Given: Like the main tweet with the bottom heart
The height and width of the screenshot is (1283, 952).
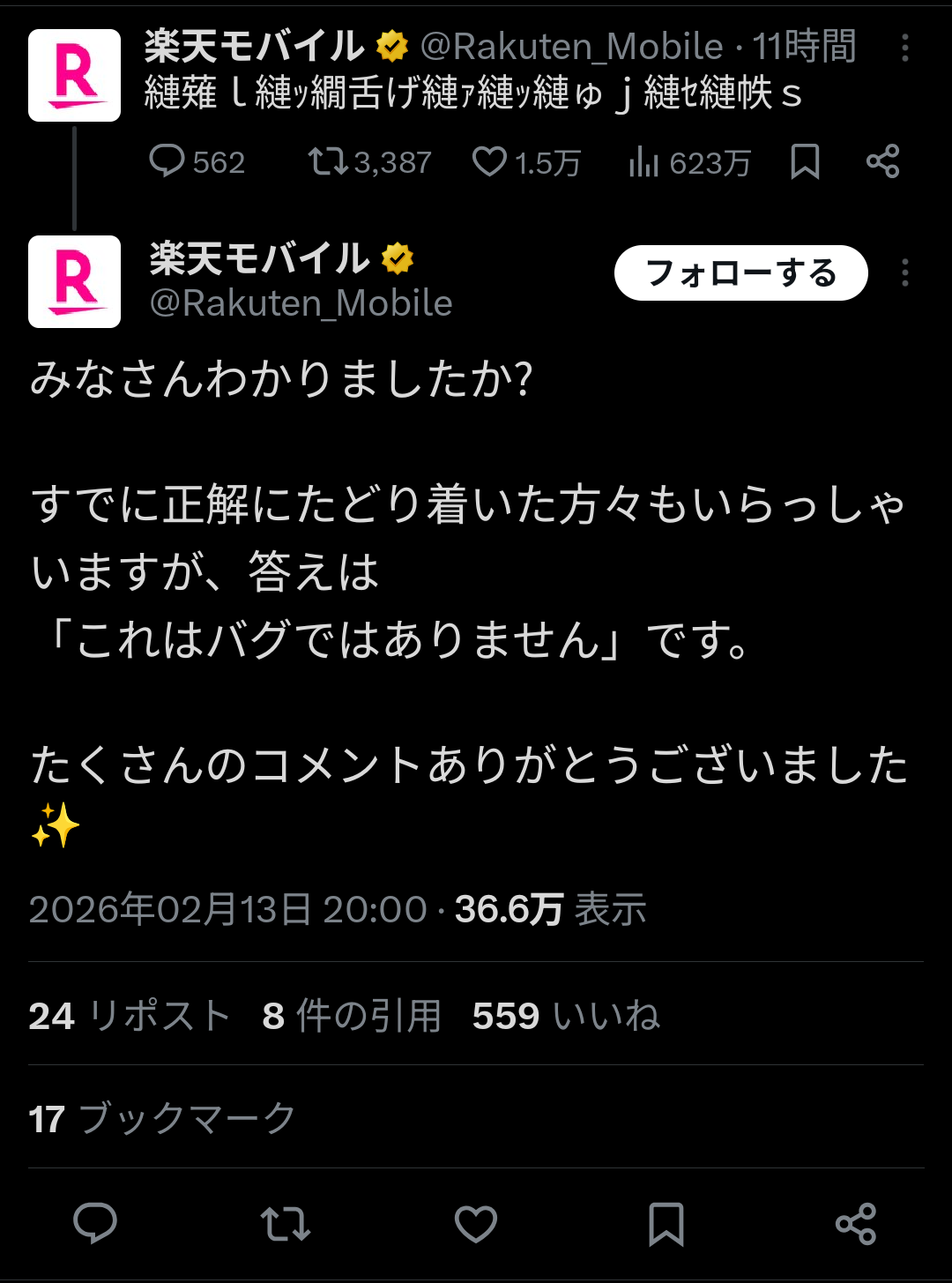Looking at the screenshot, I should [476, 1224].
